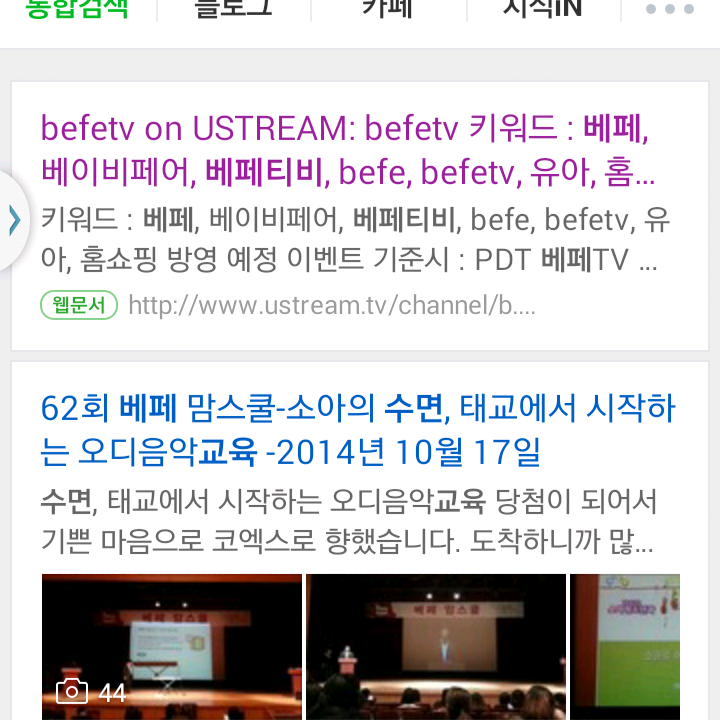Open the third partially visible photo

click(x=625, y=646)
